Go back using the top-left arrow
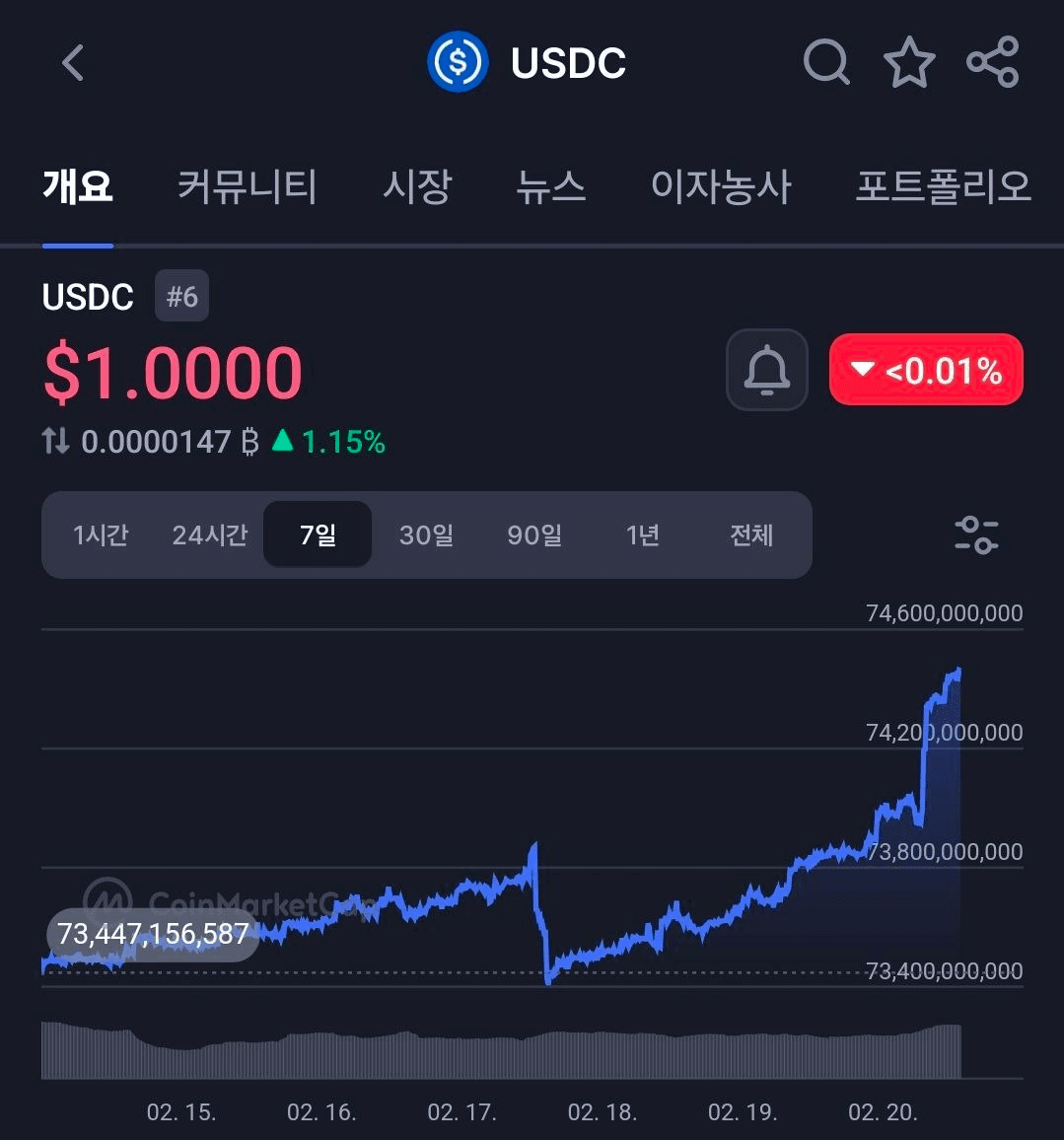 coord(73,63)
